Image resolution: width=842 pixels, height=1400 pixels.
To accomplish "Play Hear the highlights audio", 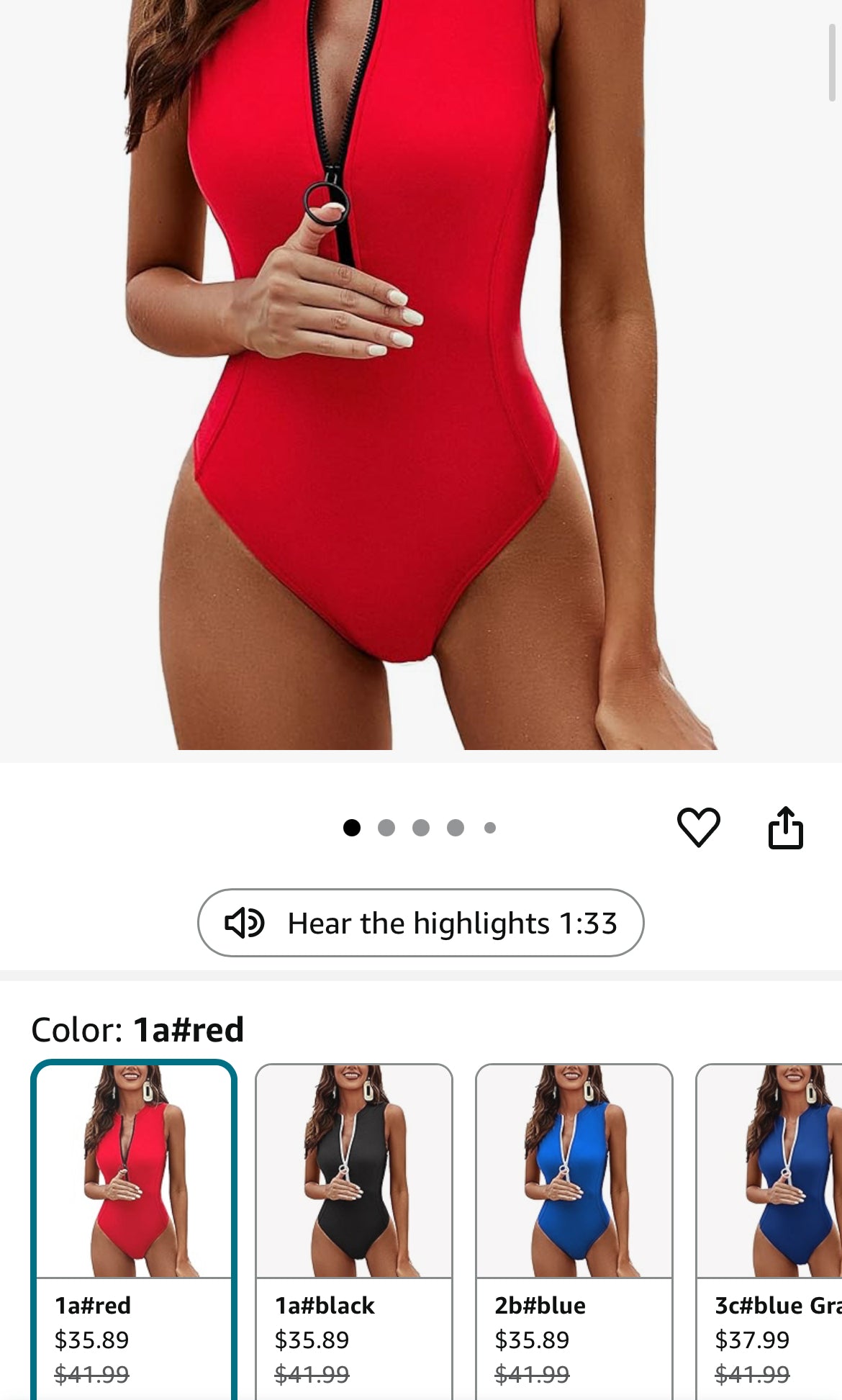I will [420, 923].
